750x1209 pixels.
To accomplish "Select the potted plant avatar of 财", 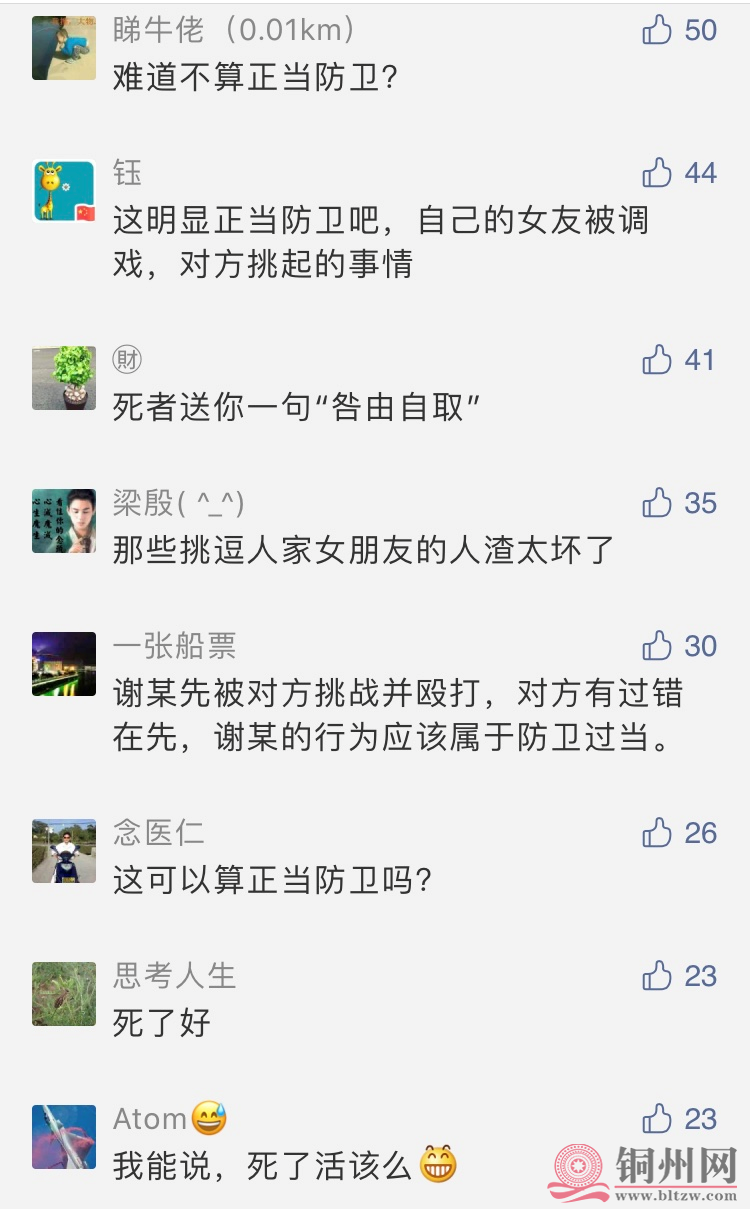I will [63, 378].
